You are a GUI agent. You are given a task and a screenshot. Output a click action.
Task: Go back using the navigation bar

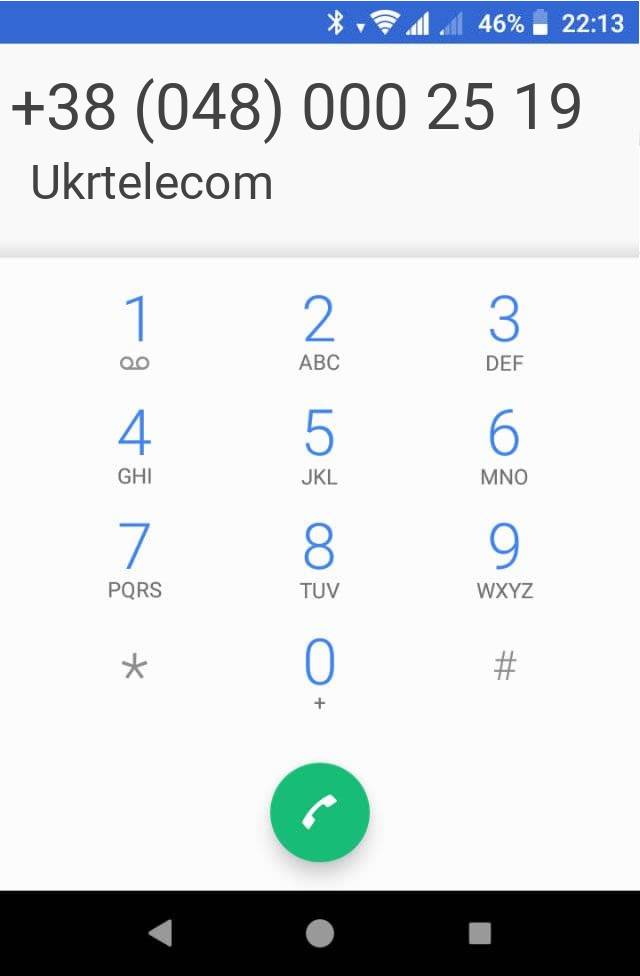click(x=159, y=933)
